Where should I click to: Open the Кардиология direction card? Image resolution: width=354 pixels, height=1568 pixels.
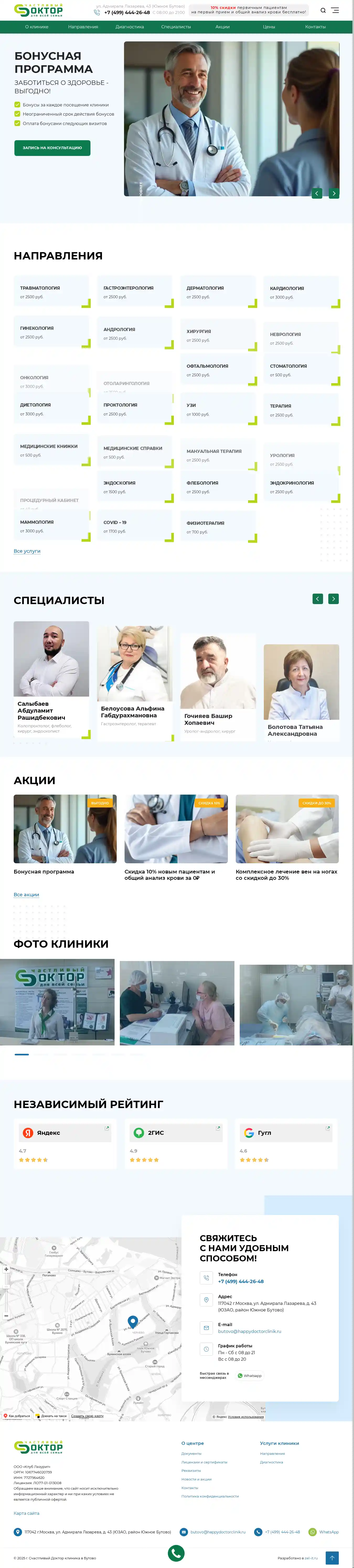(x=301, y=292)
